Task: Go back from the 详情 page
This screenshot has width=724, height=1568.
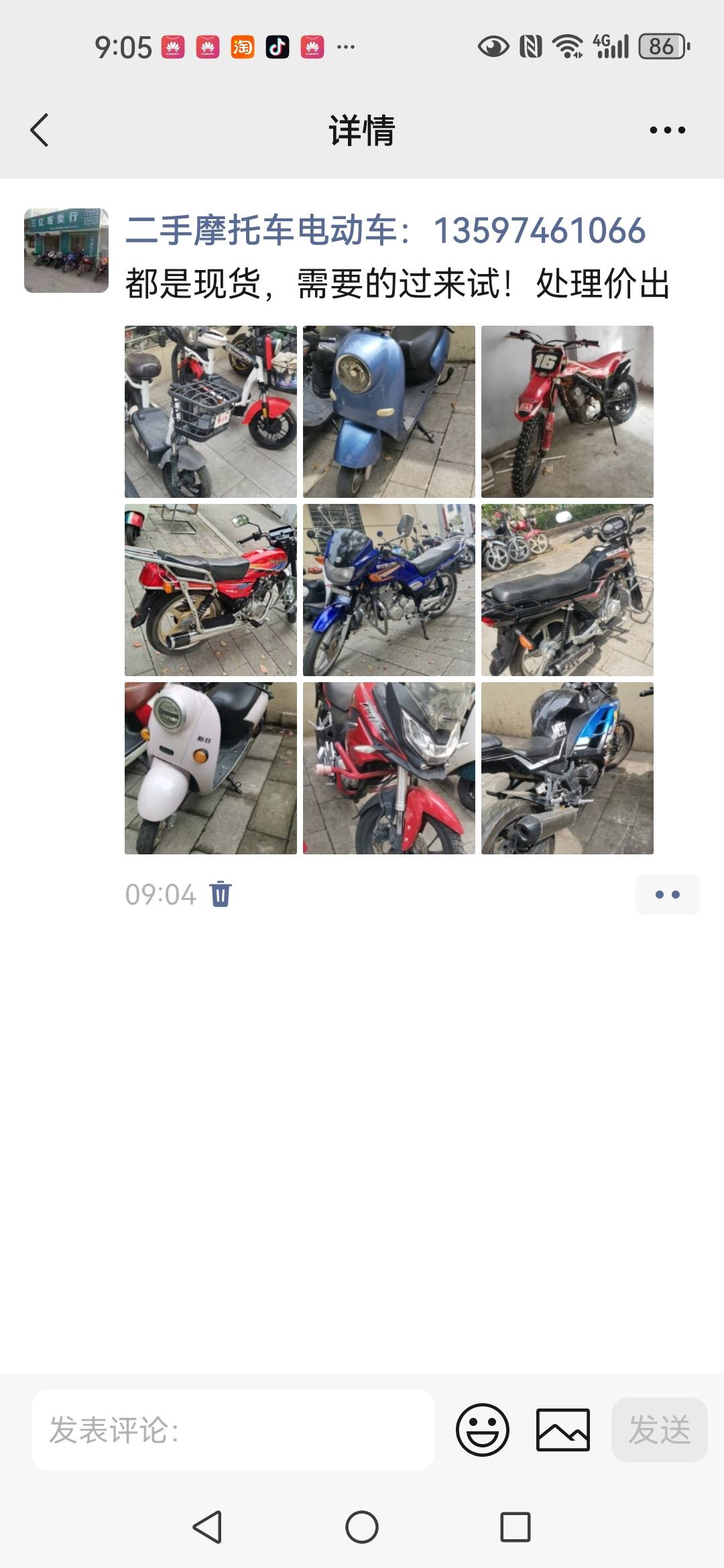Action: (x=40, y=130)
